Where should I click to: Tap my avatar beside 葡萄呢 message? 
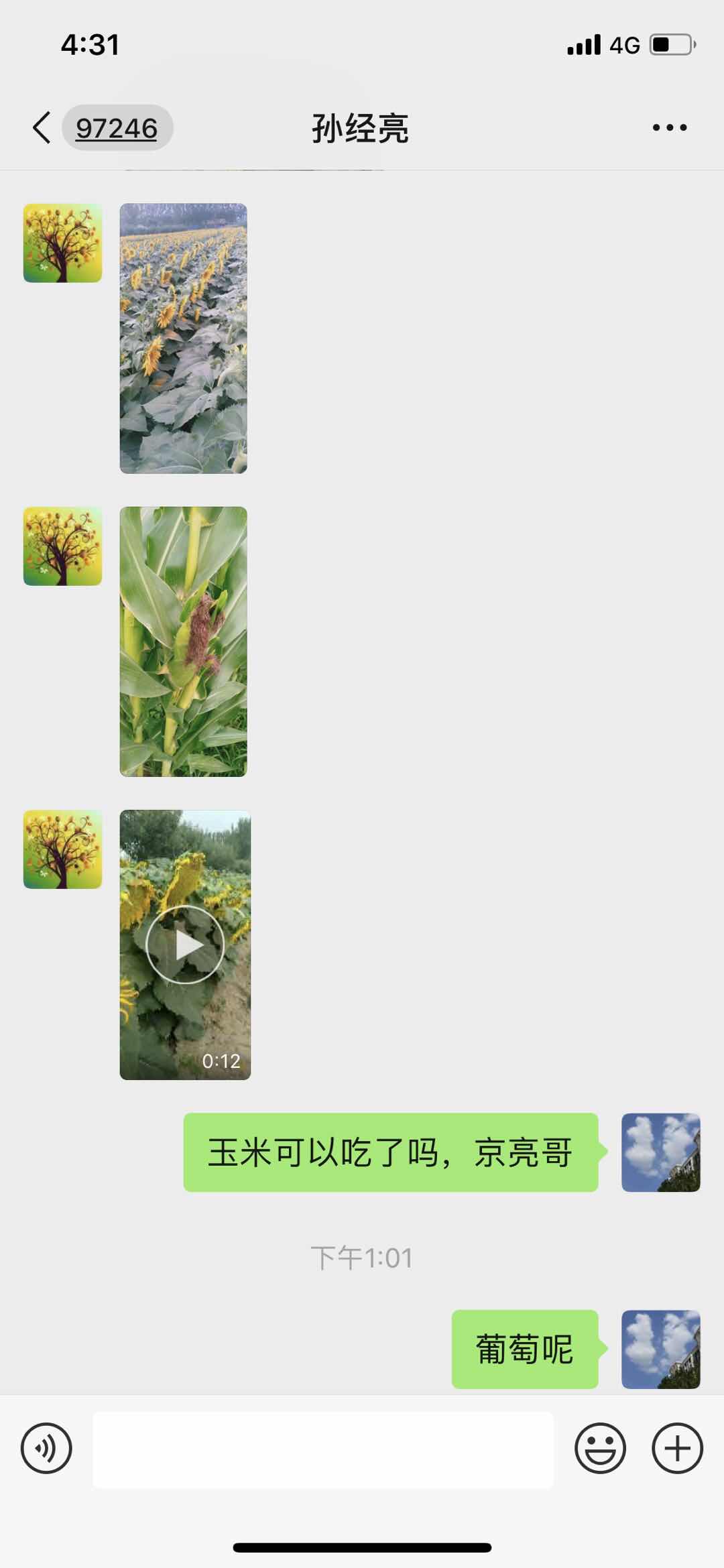tap(660, 1349)
